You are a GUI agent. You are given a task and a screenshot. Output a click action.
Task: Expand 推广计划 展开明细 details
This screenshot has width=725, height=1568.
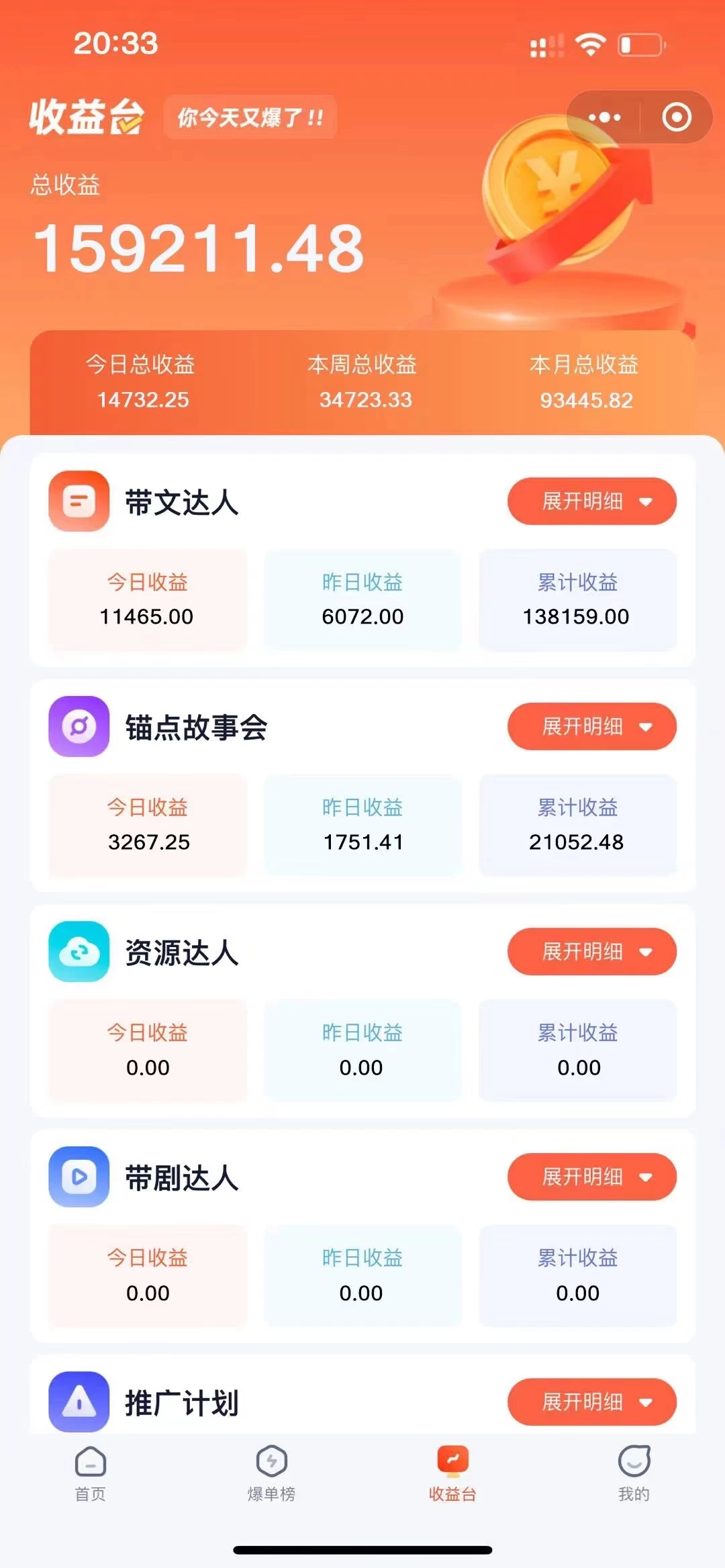pyautogui.click(x=592, y=1402)
